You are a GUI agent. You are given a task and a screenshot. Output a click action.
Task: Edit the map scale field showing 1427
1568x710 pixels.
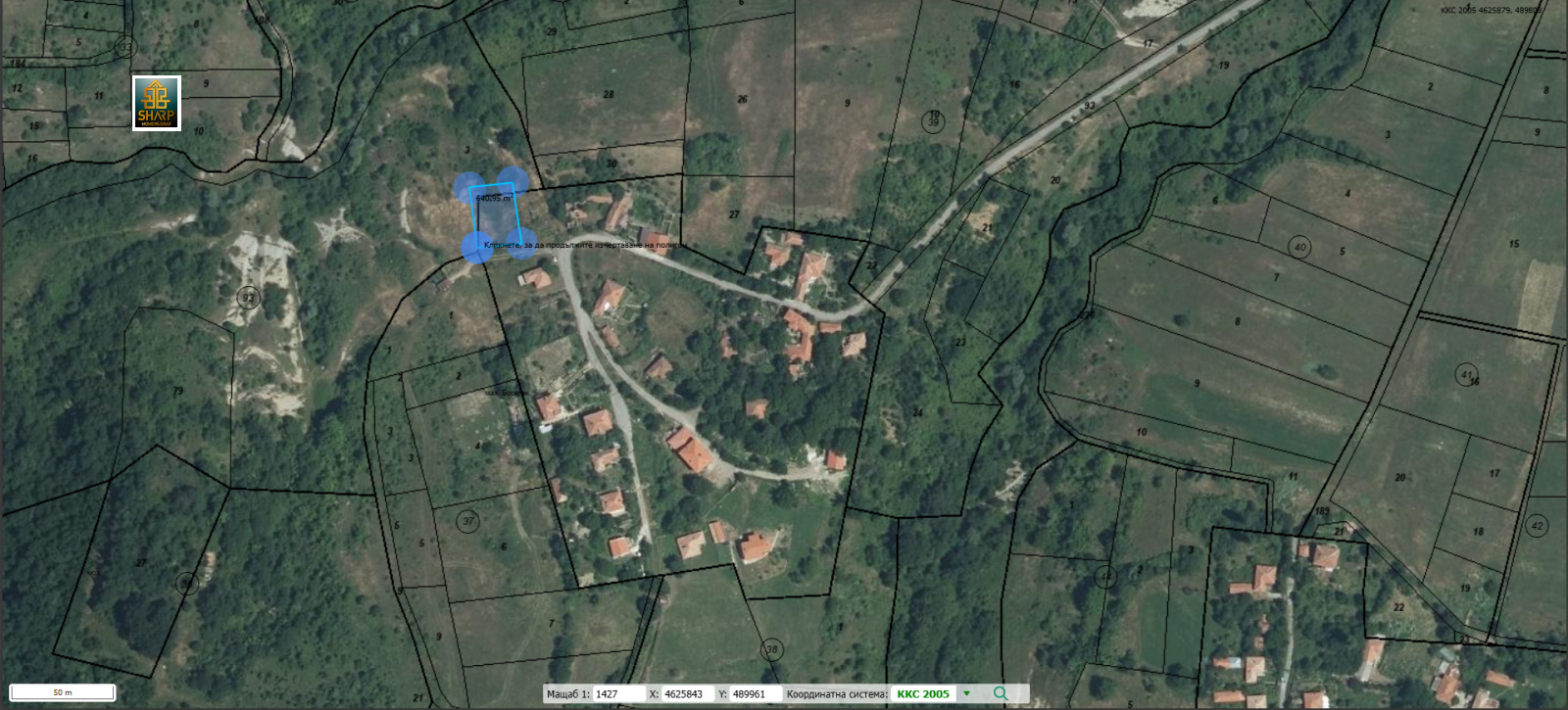615,693
